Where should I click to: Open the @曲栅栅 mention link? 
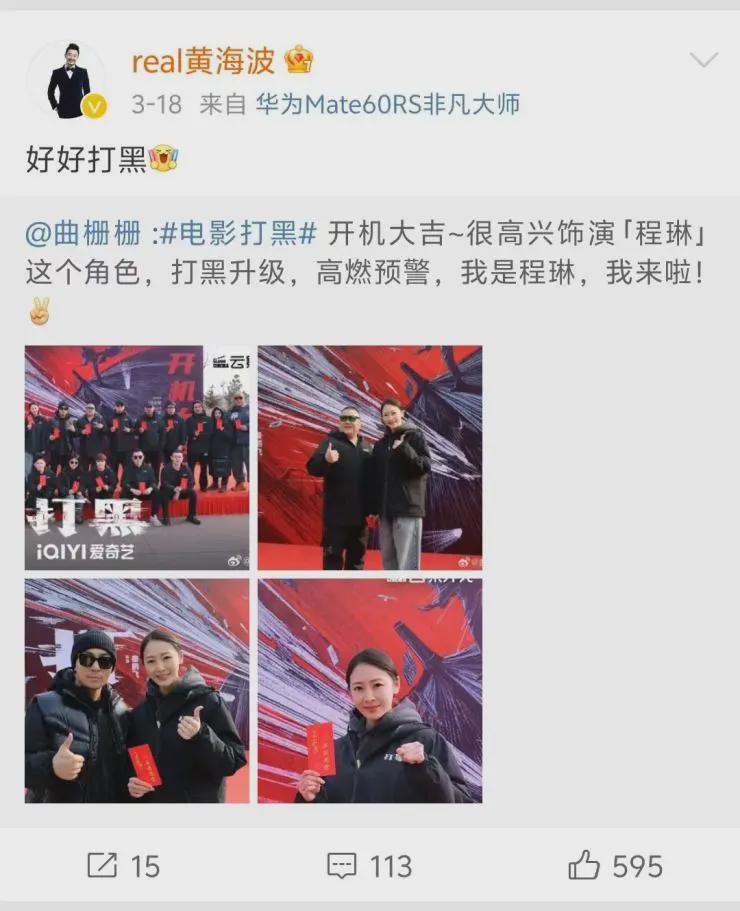pos(85,233)
